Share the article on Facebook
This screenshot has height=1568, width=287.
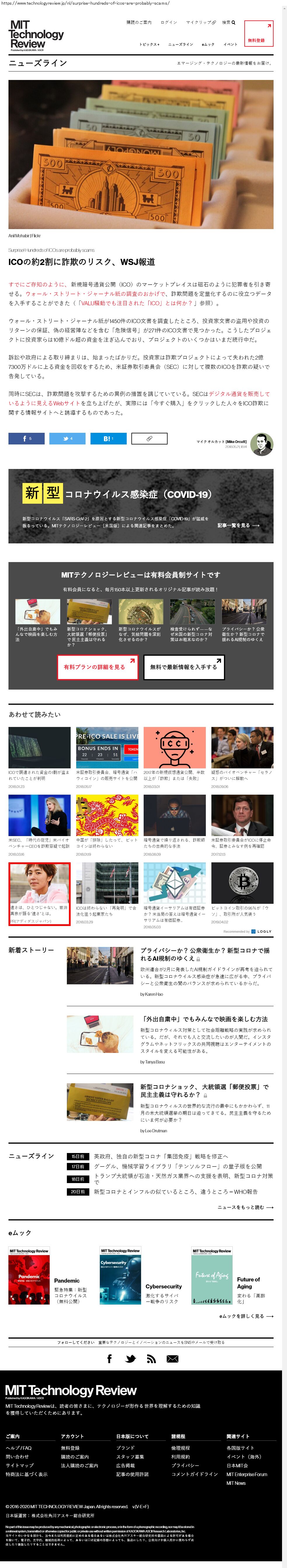pos(26,438)
